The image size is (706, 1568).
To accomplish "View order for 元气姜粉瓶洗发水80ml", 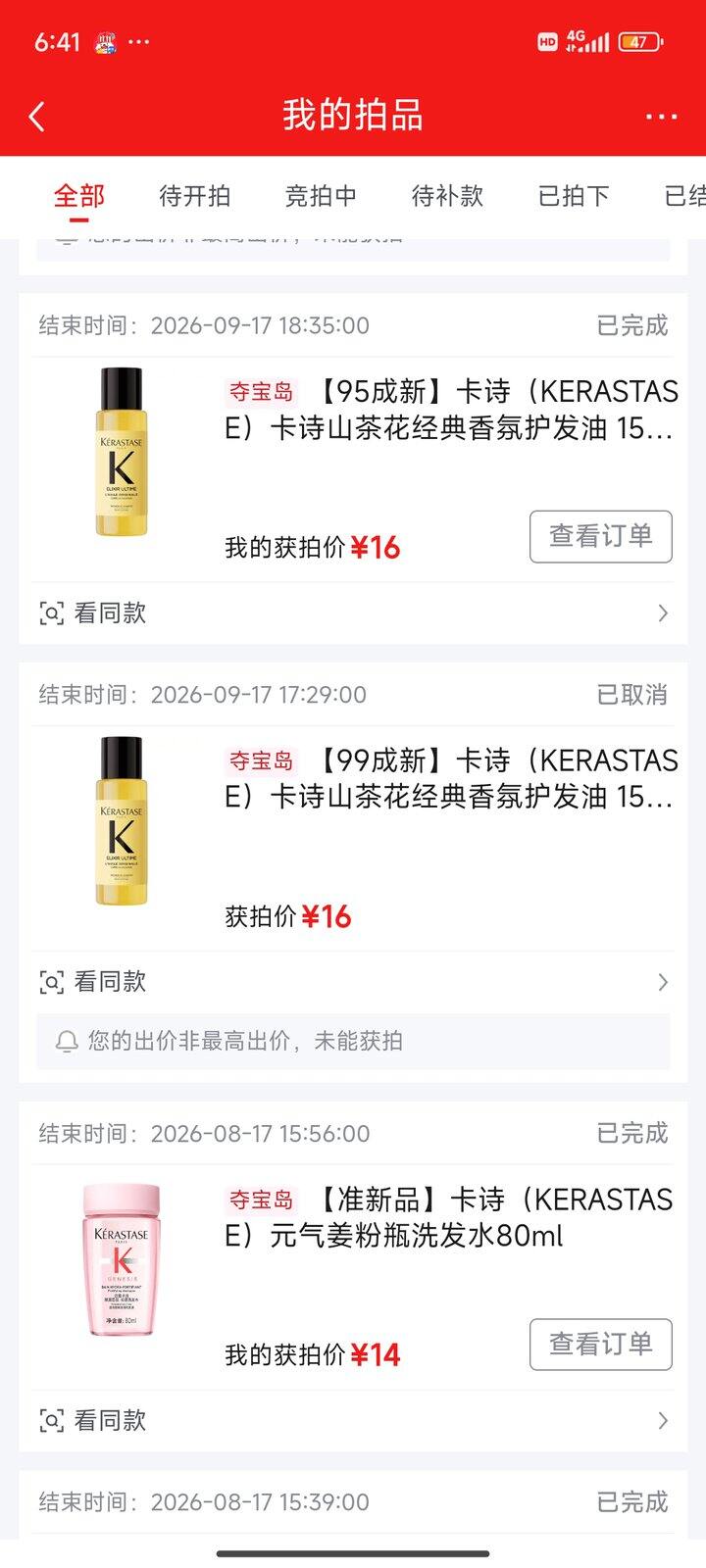I will click(601, 1344).
